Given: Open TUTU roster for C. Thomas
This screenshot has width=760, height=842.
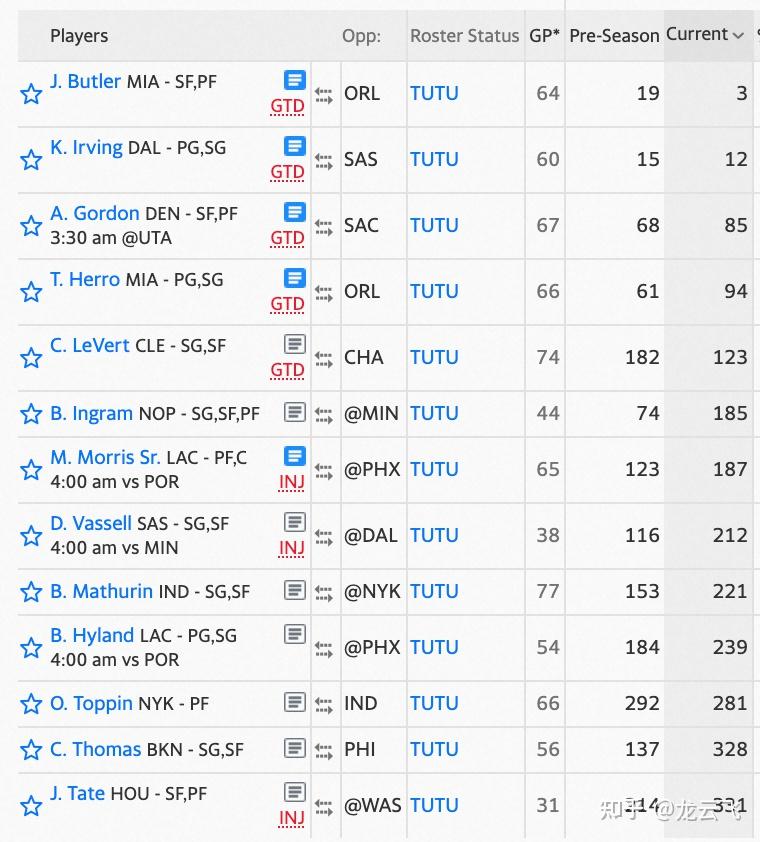Looking at the screenshot, I should tap(434, 749).
